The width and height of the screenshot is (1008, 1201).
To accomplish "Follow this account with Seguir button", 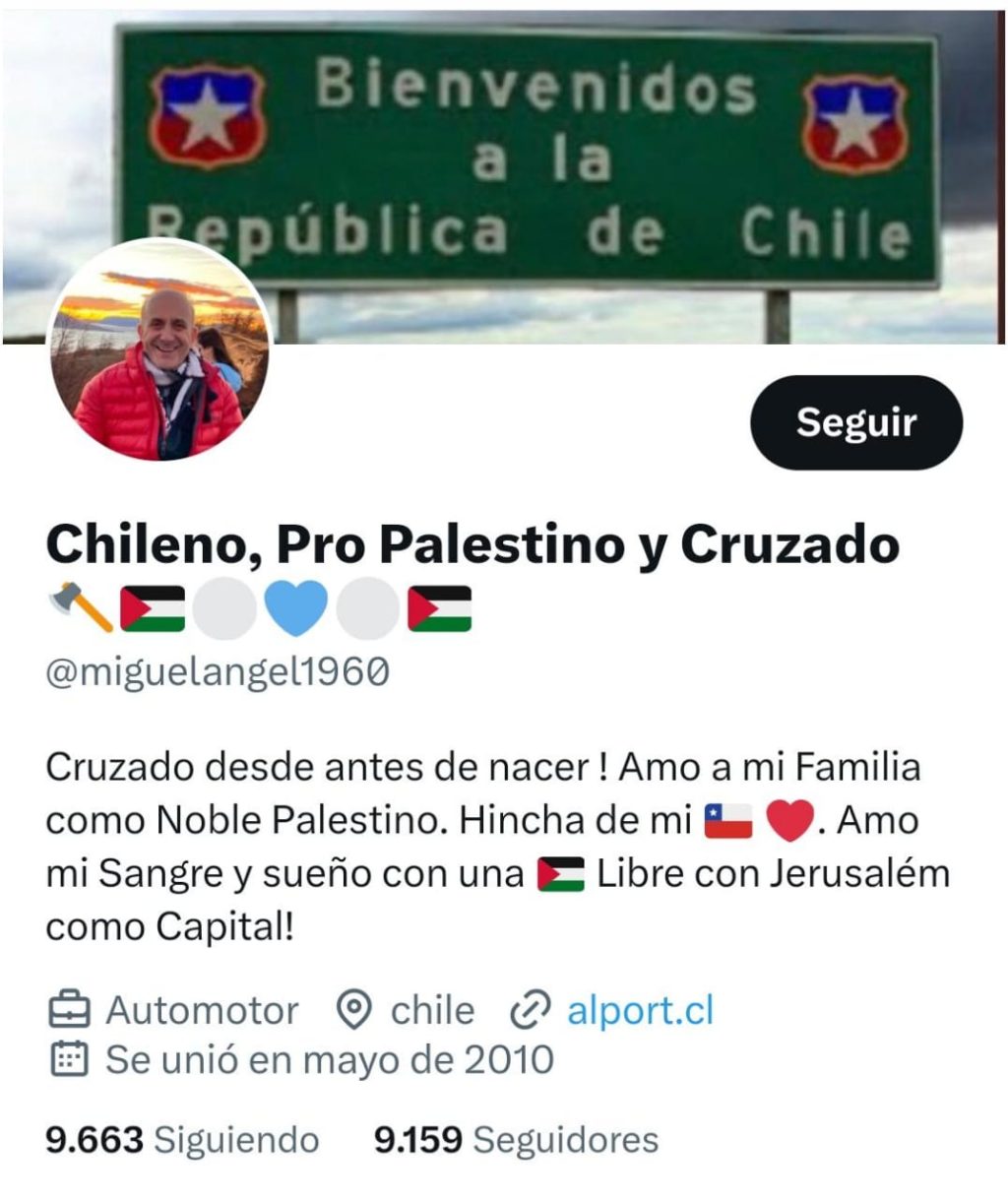I will (855, 422).
